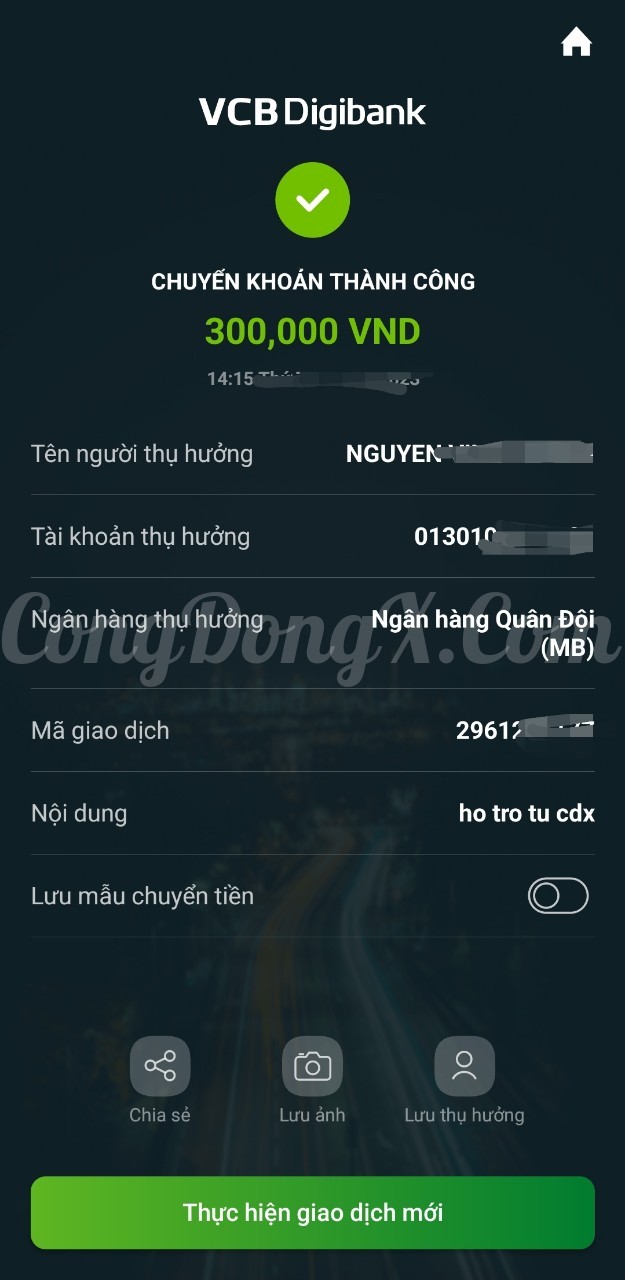Save beneficiary with Lưu thụ hưởng
This screenshot has height=1280, width=625.
(x=464, y=1067)
